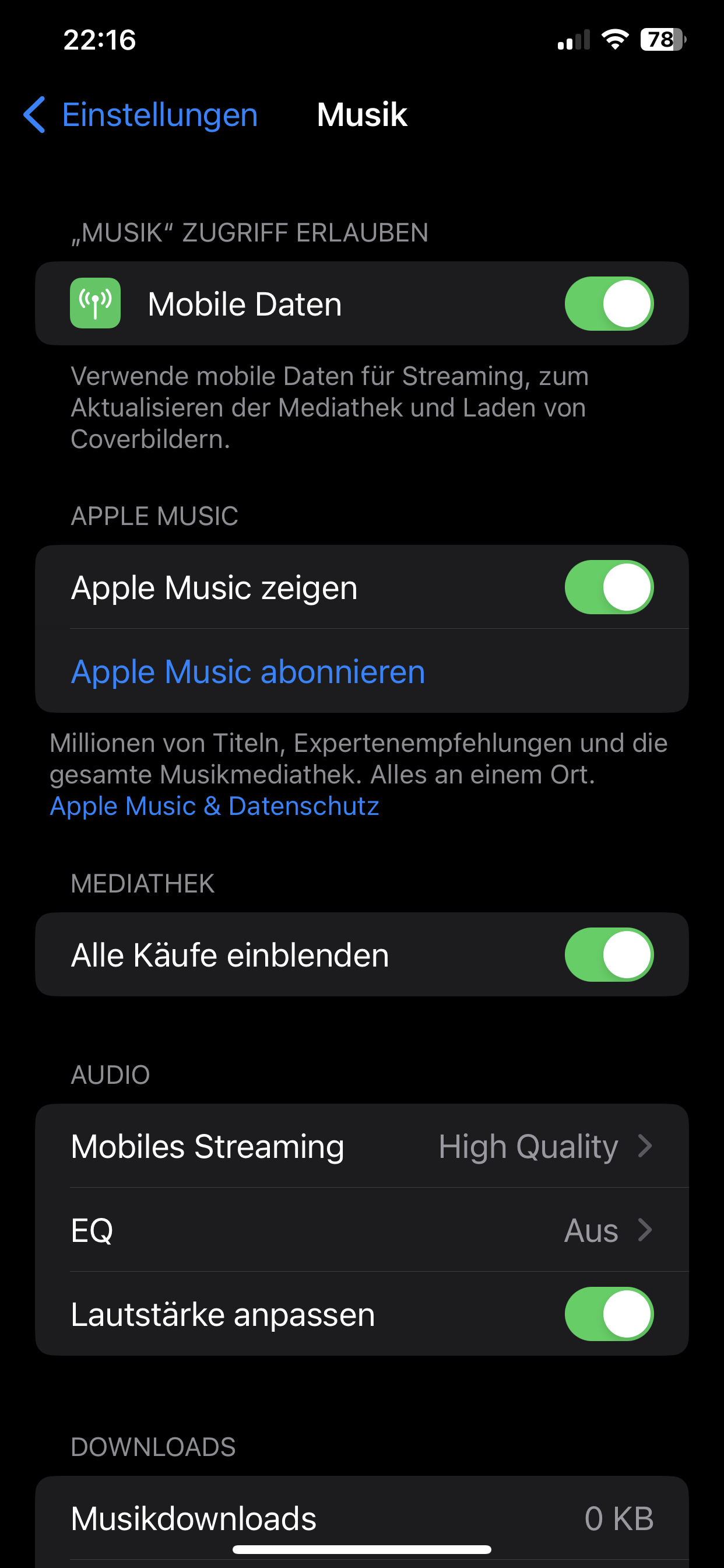724x1568 pixels.
Task: Go back to Einstellungen
Action: click(141, 114)
